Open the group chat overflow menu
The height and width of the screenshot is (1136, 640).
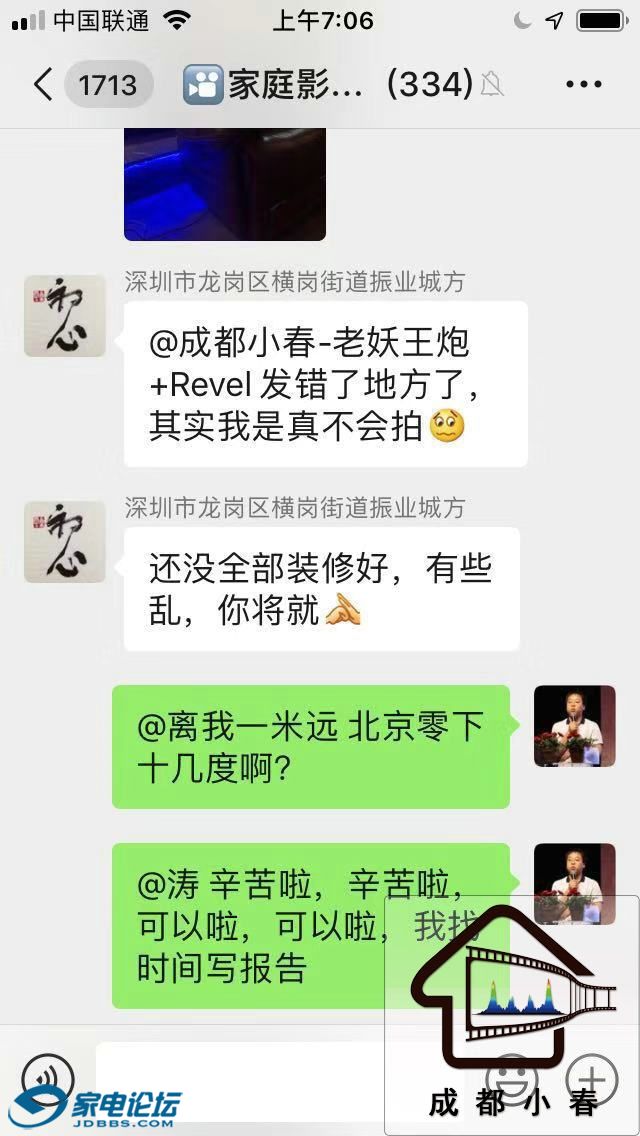pyautogui.click(x=583, y=85)
